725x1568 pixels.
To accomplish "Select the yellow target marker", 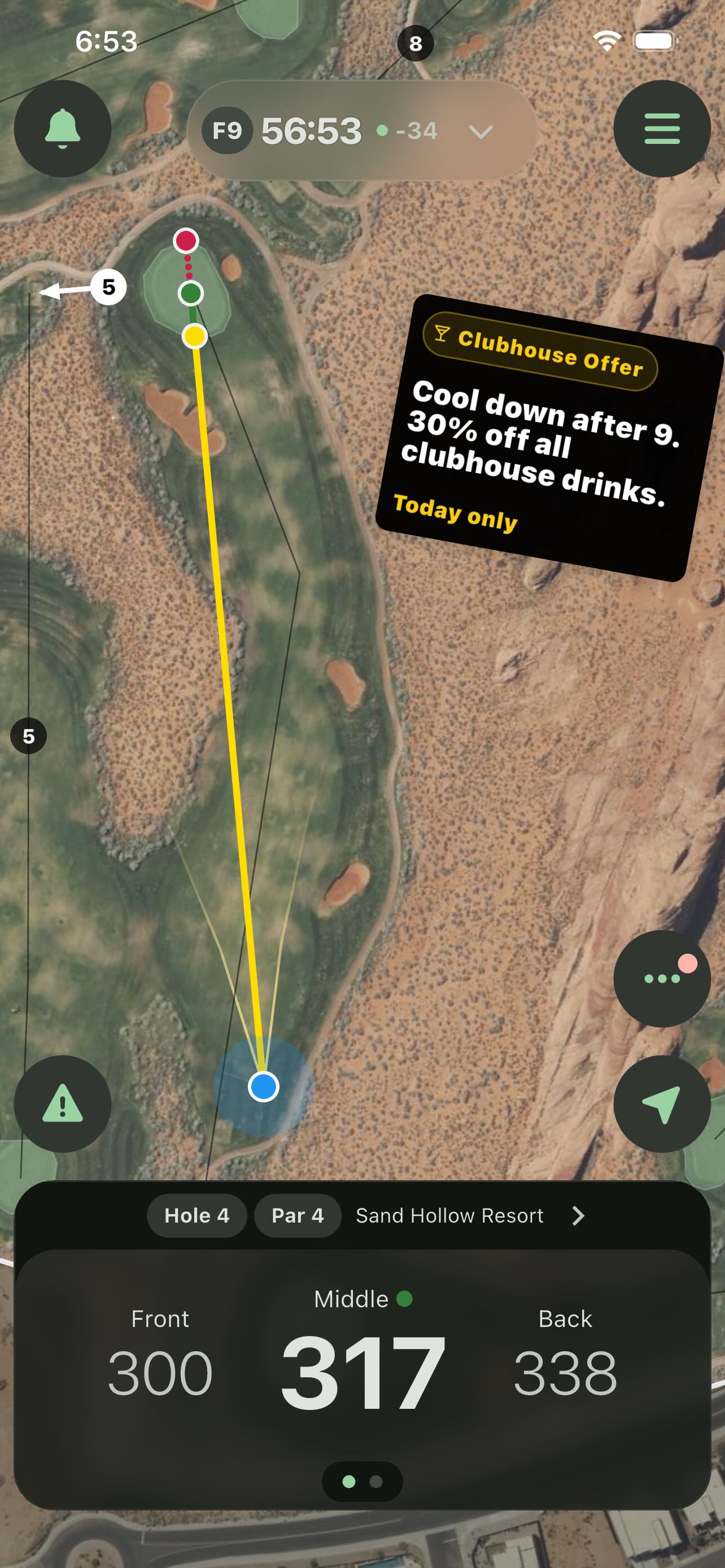I will (x=194, y=335).
